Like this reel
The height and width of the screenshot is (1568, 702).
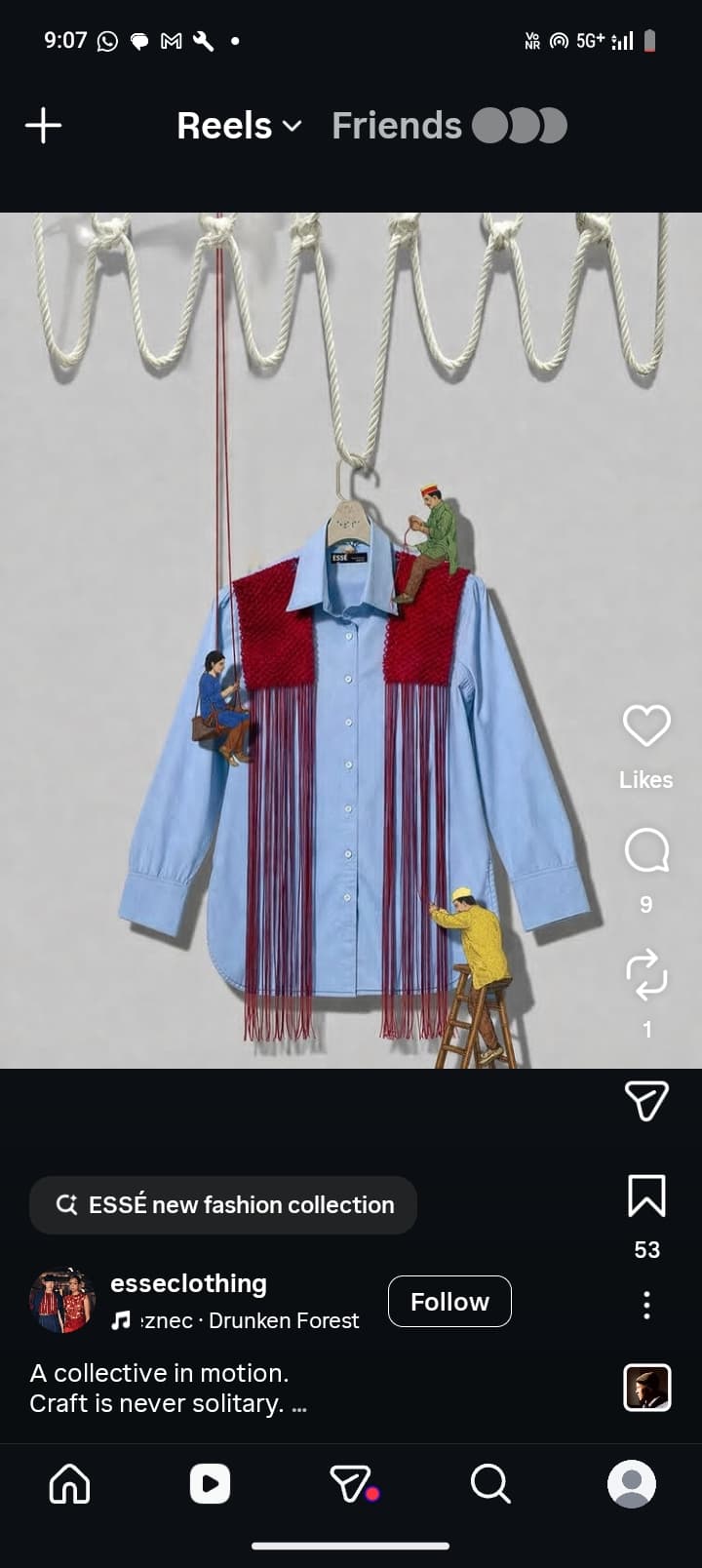click(x=646, y=725)
